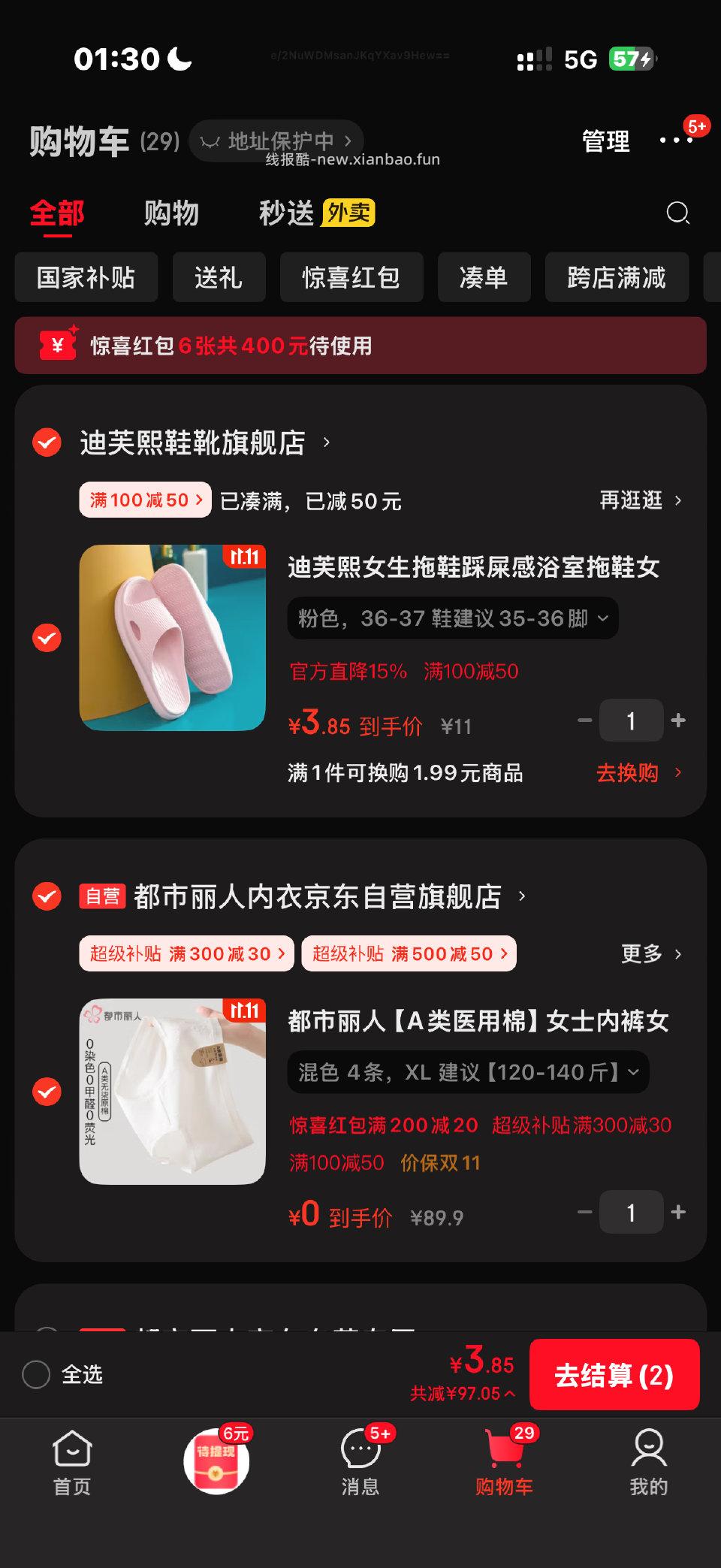This screenshot has height=1568, width=721.
Task: Increase slipper quantity with plus stepper
Action: [x=678, y=720]
